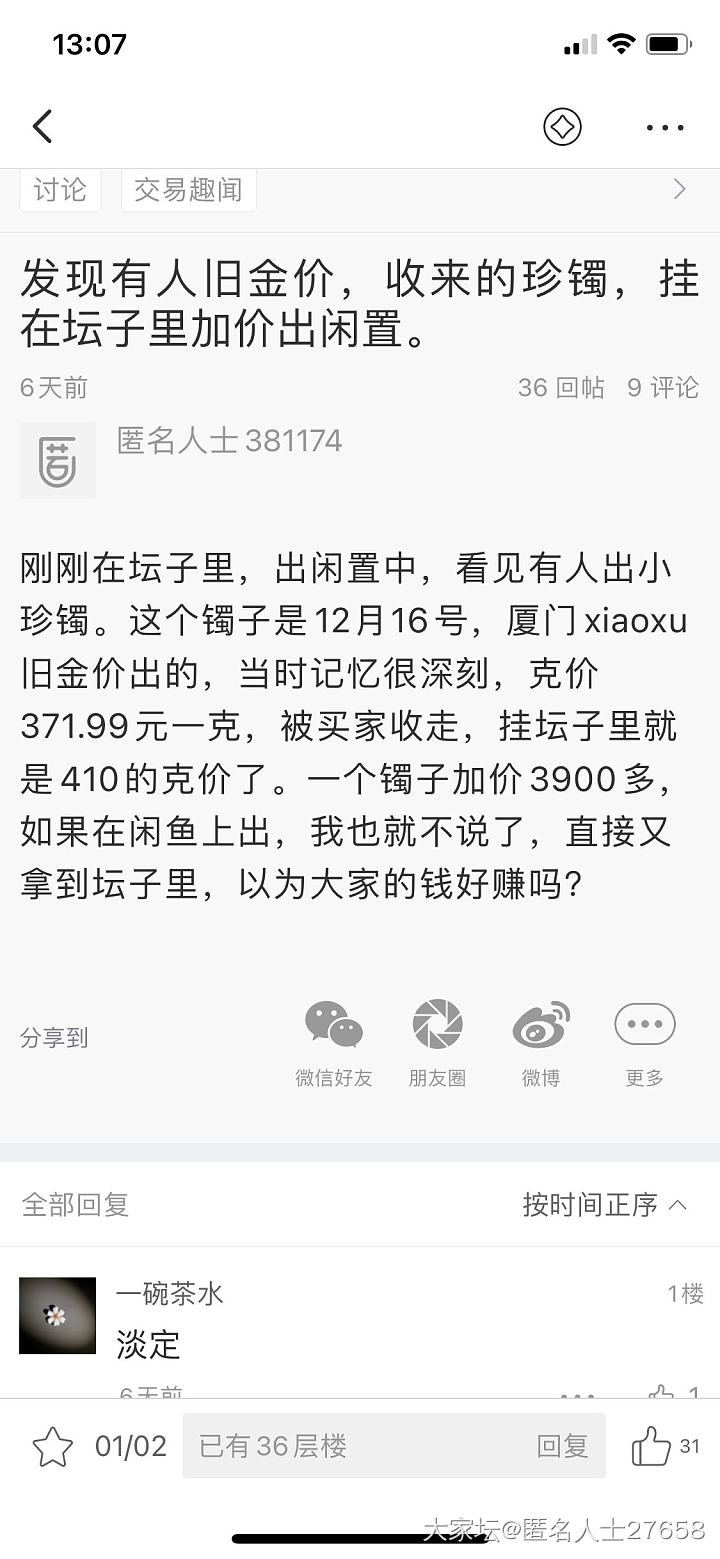The image size is (720, 1559).
Task: Select the 讨论 tag chip
Action: pyautogui.click(x=60, y=189)
